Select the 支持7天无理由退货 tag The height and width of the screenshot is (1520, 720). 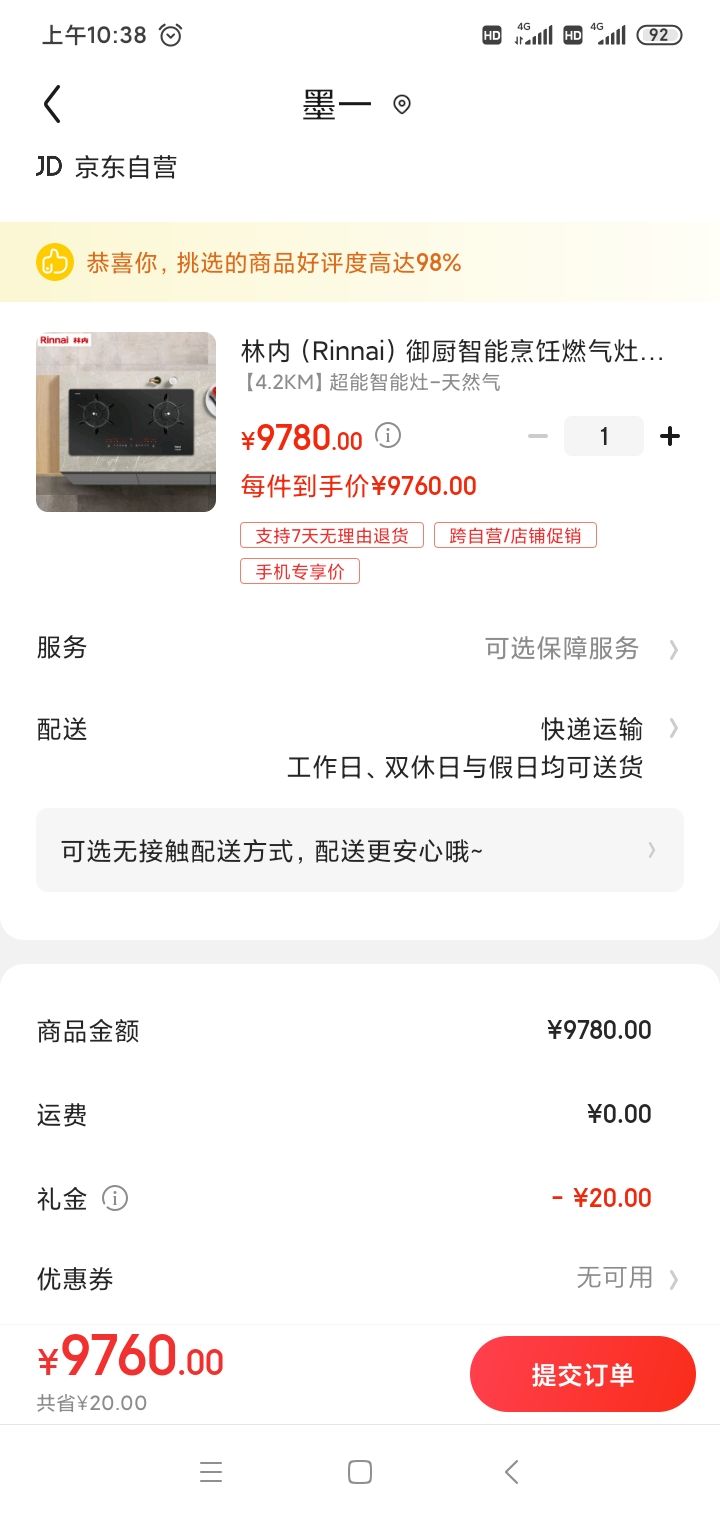click(331, 535)
